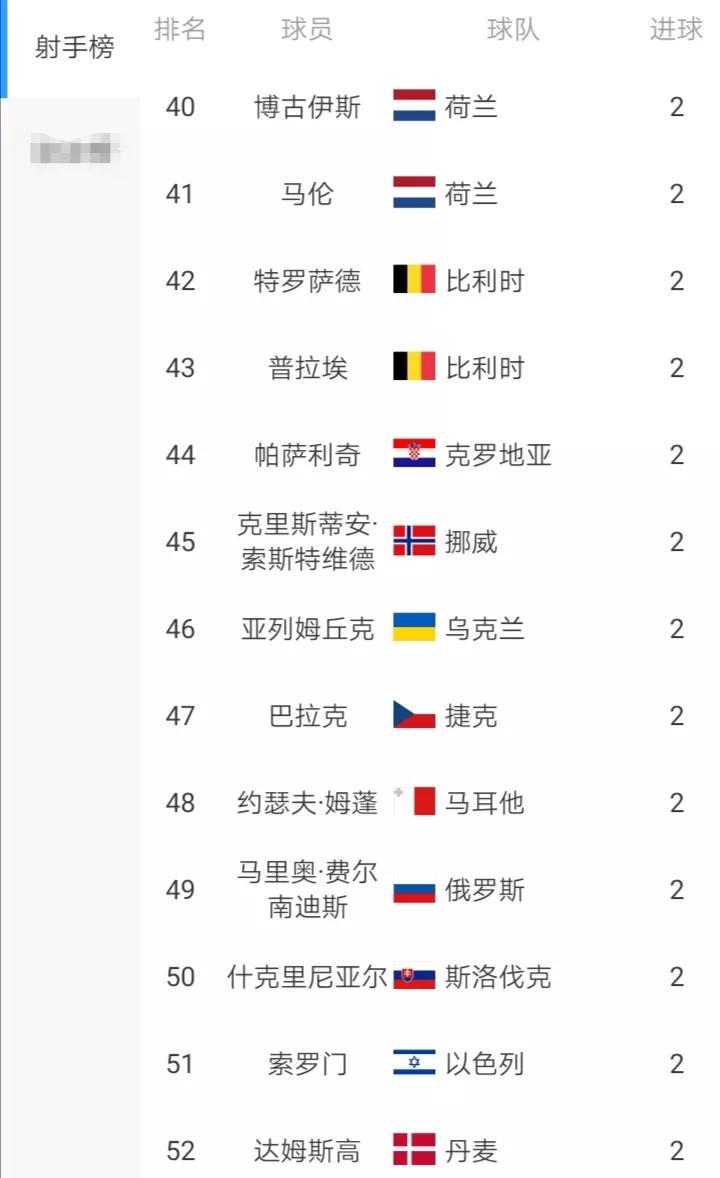Screen dimensions: 720x1178
Task: Switch to the 射手榜 tab
Action: (73, 42)
